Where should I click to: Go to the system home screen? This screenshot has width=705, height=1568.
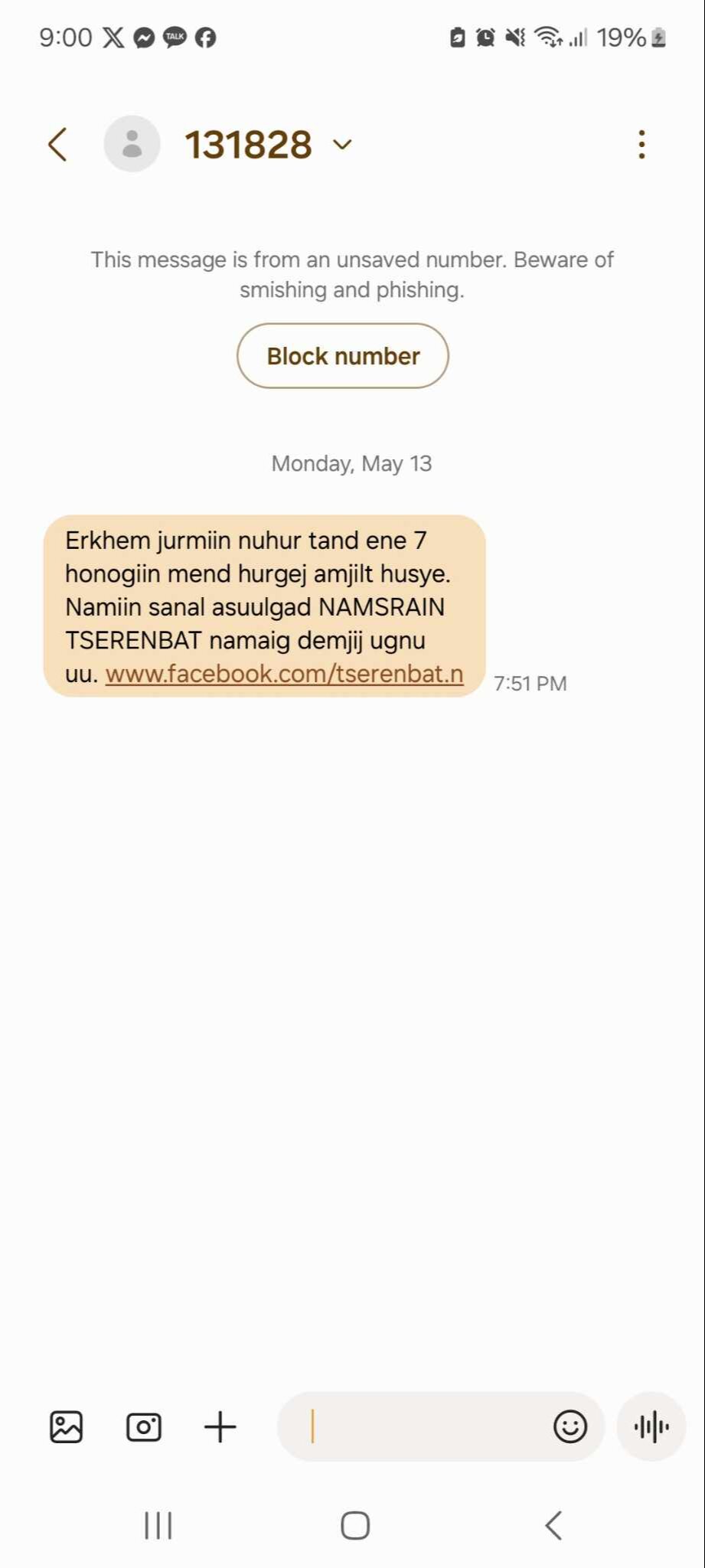point(355,1525)
